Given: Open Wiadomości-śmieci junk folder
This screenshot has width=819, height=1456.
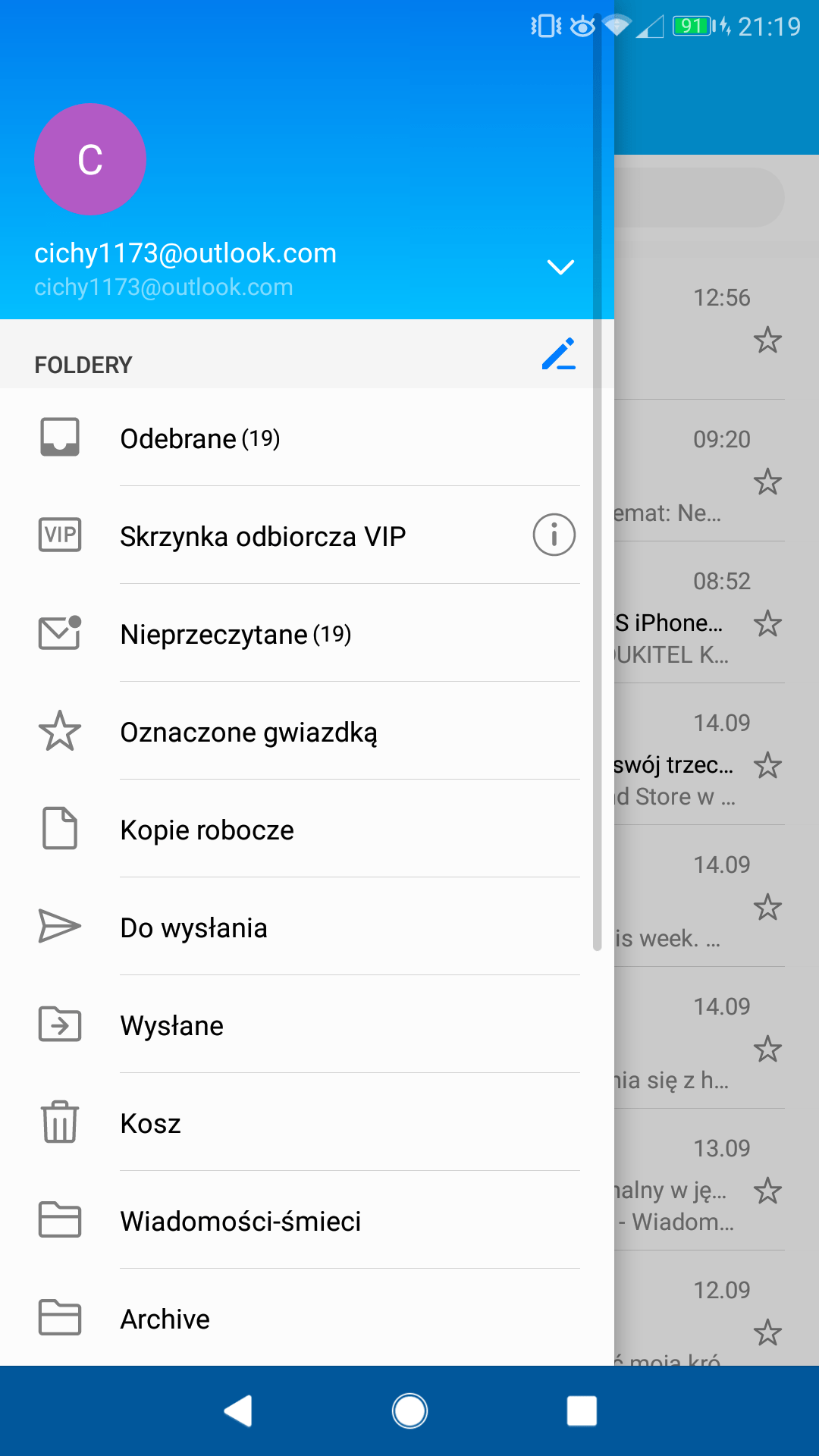Looking at the screenshot, I should tap(307, 1220).
